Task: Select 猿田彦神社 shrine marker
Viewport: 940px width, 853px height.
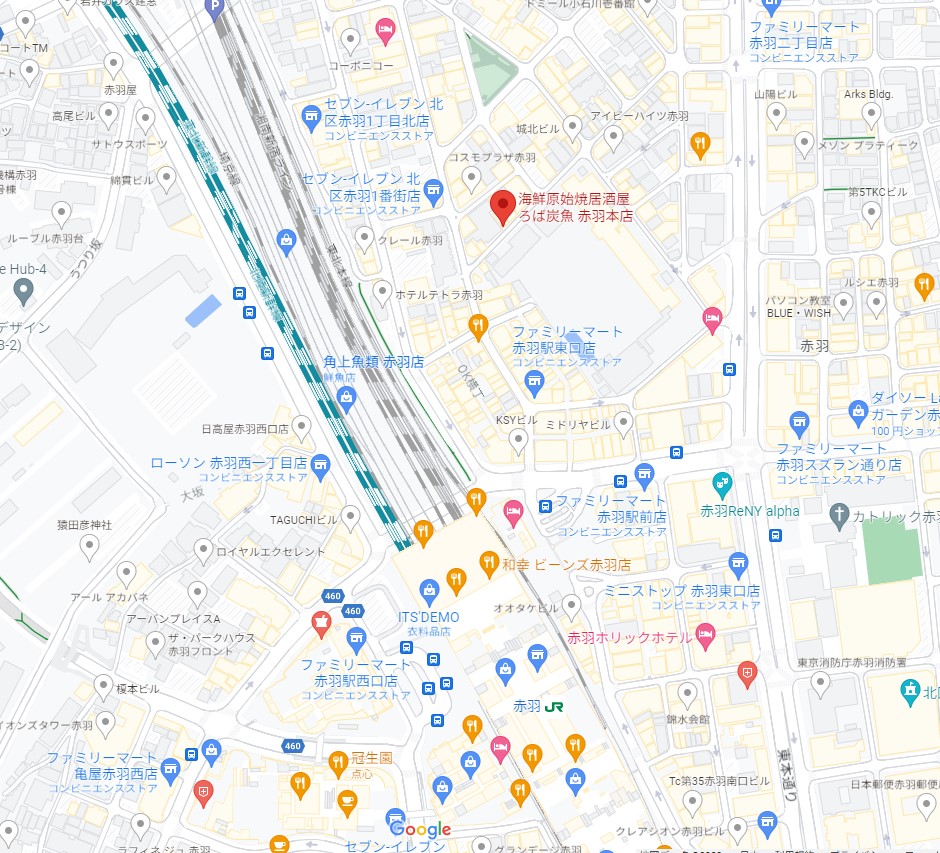Action: point(89,546)
